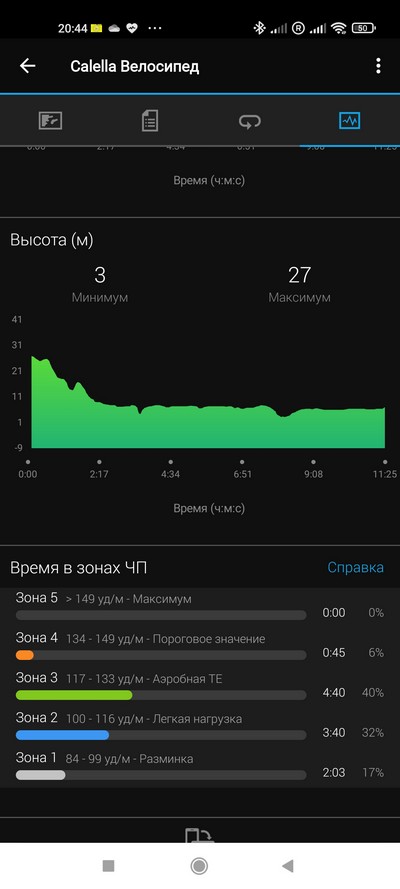Viewport: 400px width, 889px height.
Task: Go back using the top-left arrow
Action: point(27,66)
